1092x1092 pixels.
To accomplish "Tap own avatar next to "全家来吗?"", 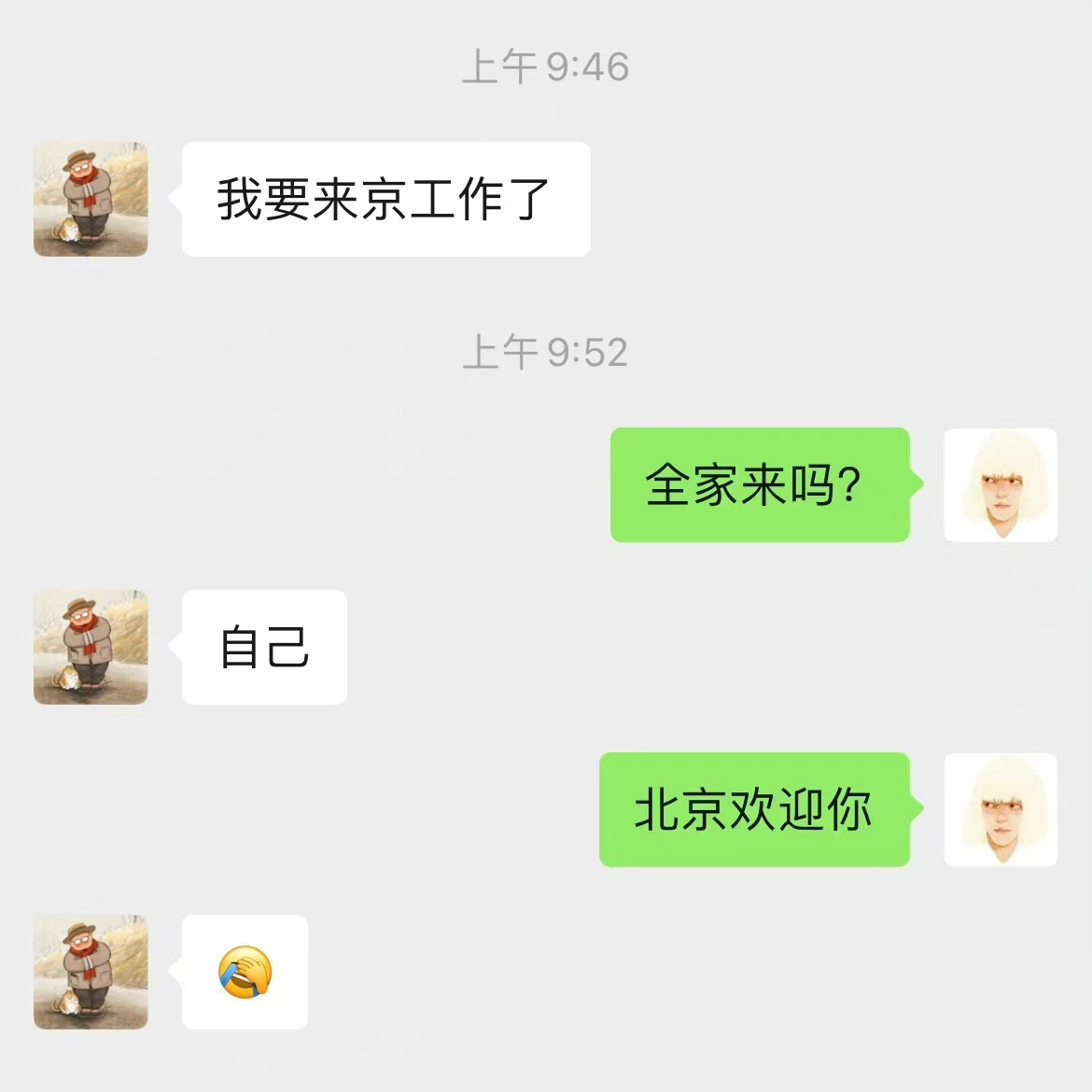I will (x=1000, y=484).
